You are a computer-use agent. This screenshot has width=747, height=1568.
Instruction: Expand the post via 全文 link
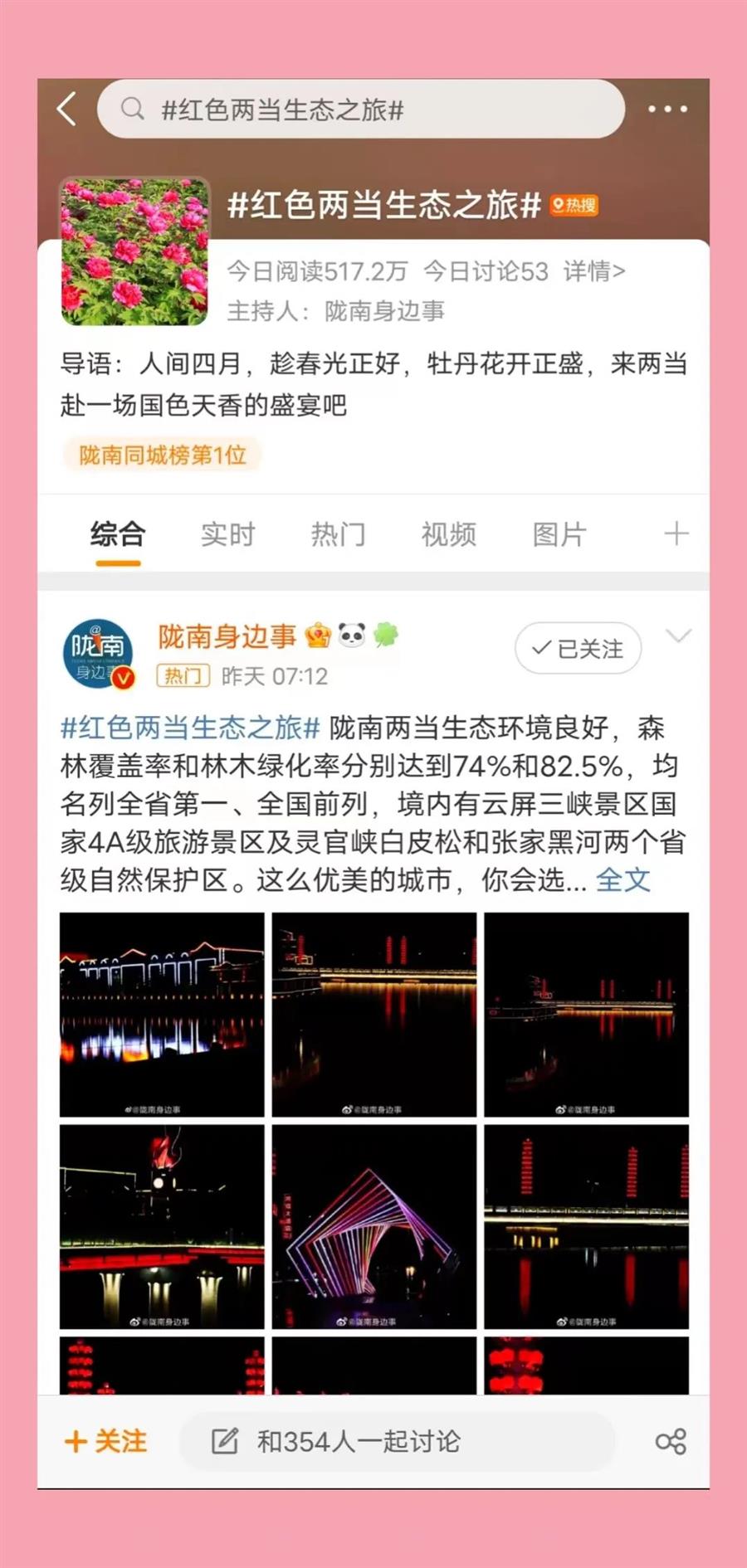(622, 879)
